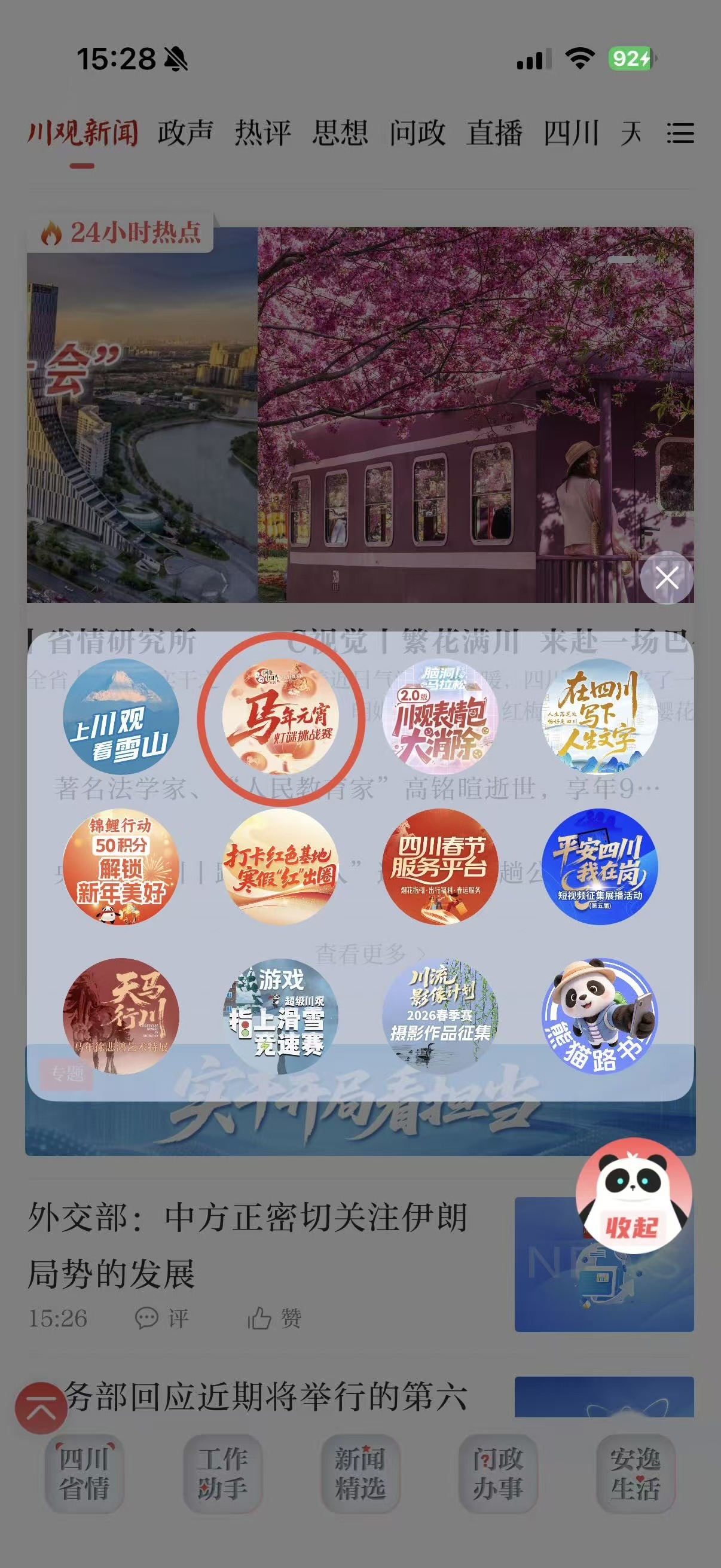Open 在四川写下人生文字 activity
Image resolution: width=721 pixels, height=1568 pixels.
[x=600, y=716]
